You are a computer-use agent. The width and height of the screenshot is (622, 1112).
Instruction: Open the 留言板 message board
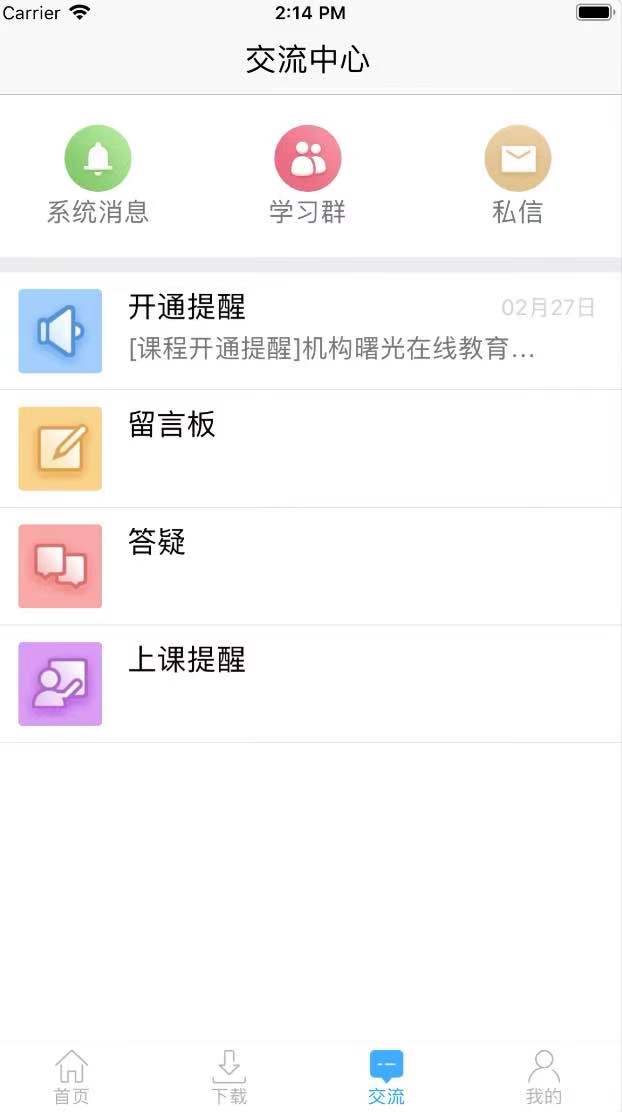[x=310, y=448]
